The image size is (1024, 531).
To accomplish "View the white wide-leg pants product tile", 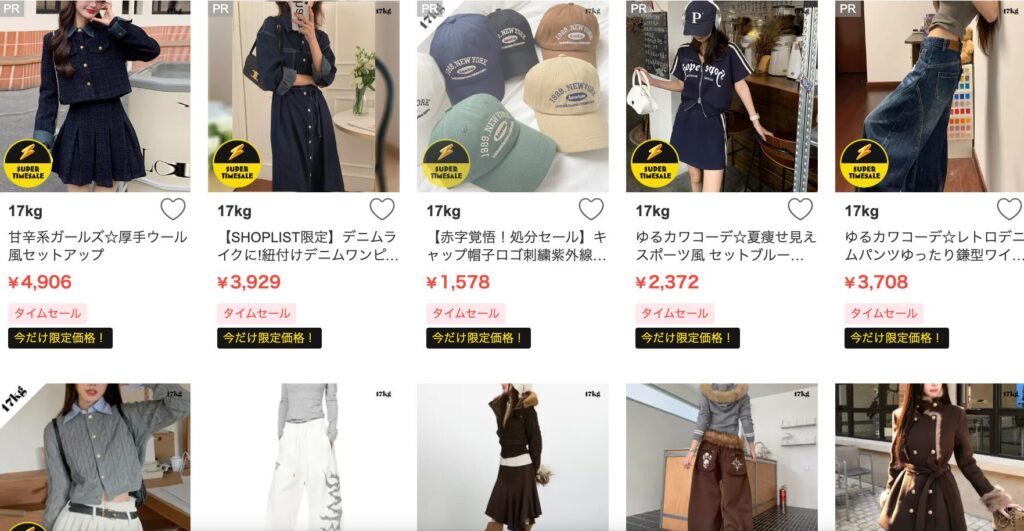I will click(x=303, y=457).
